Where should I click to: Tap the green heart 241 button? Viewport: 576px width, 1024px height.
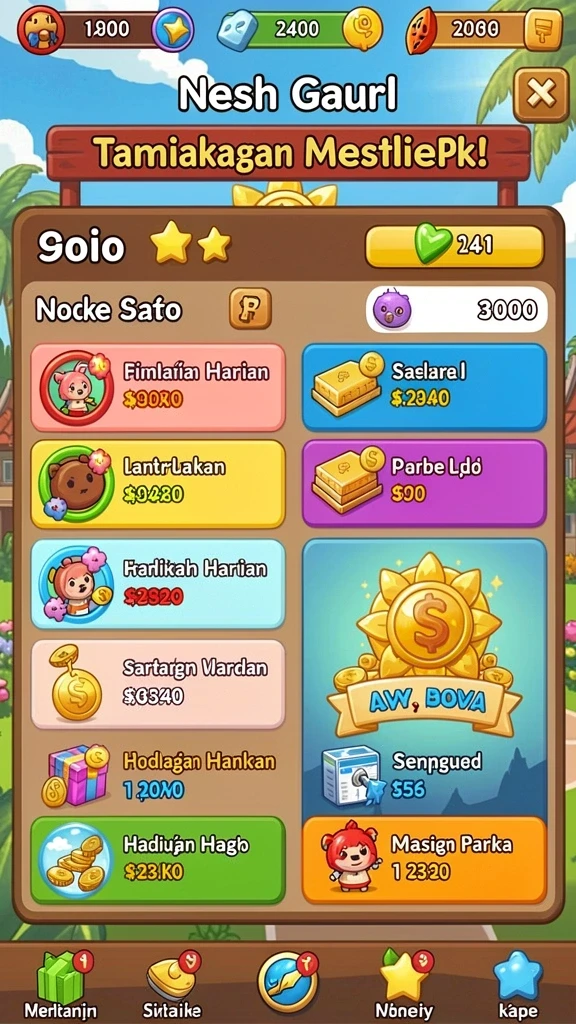[455, 247]
